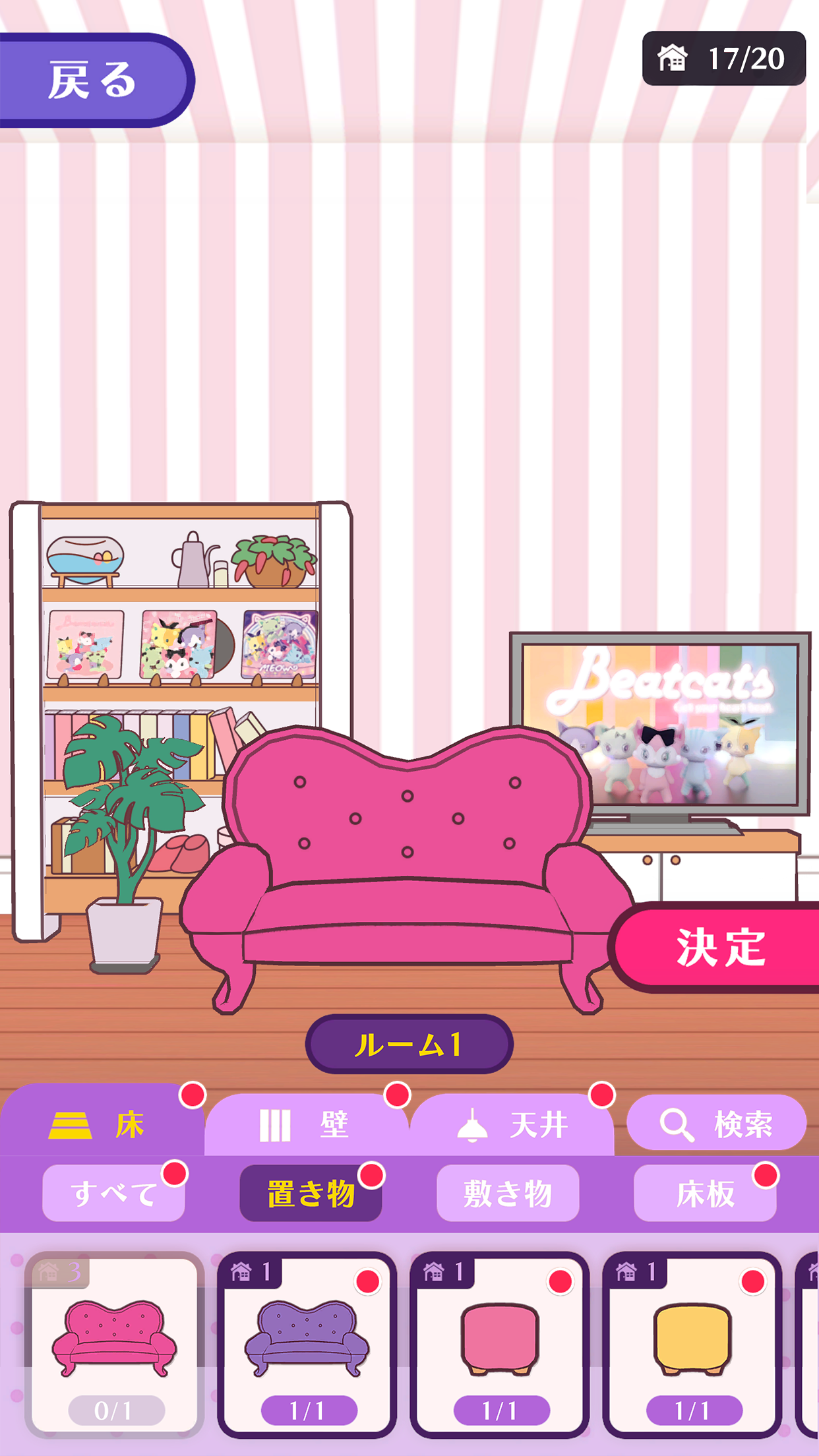Open the ルーム1 room selector
This screenshot has width=819, height=1456.
click(x=409, y=1045)
